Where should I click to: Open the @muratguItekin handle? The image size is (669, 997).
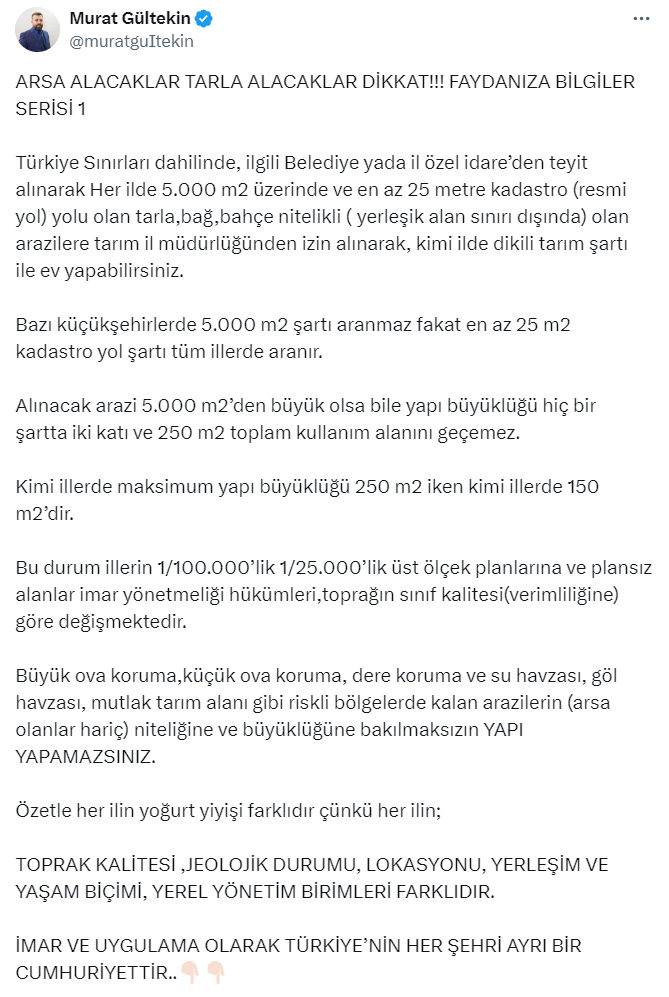pos(131,41)
